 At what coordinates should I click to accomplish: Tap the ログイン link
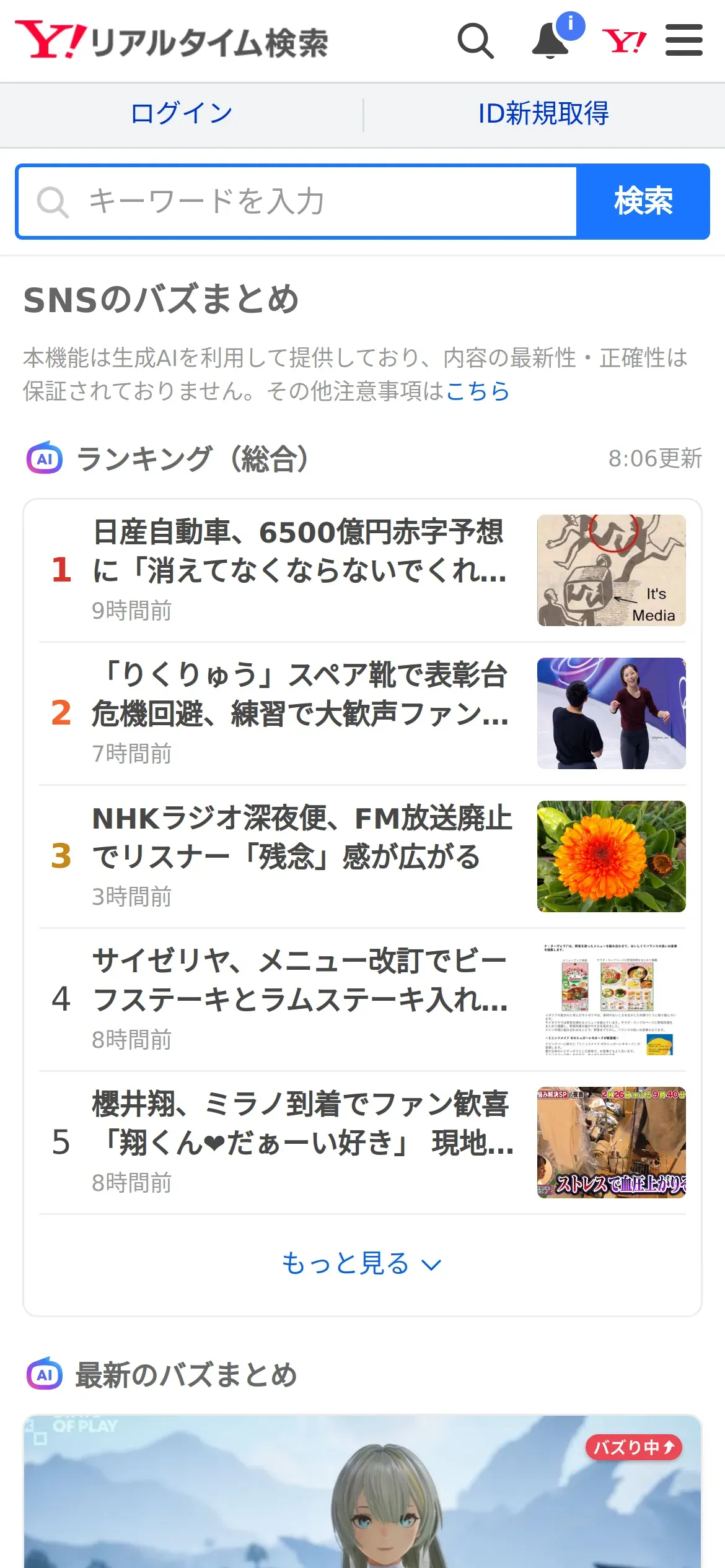pyautogui.click(x=182, y=114)
